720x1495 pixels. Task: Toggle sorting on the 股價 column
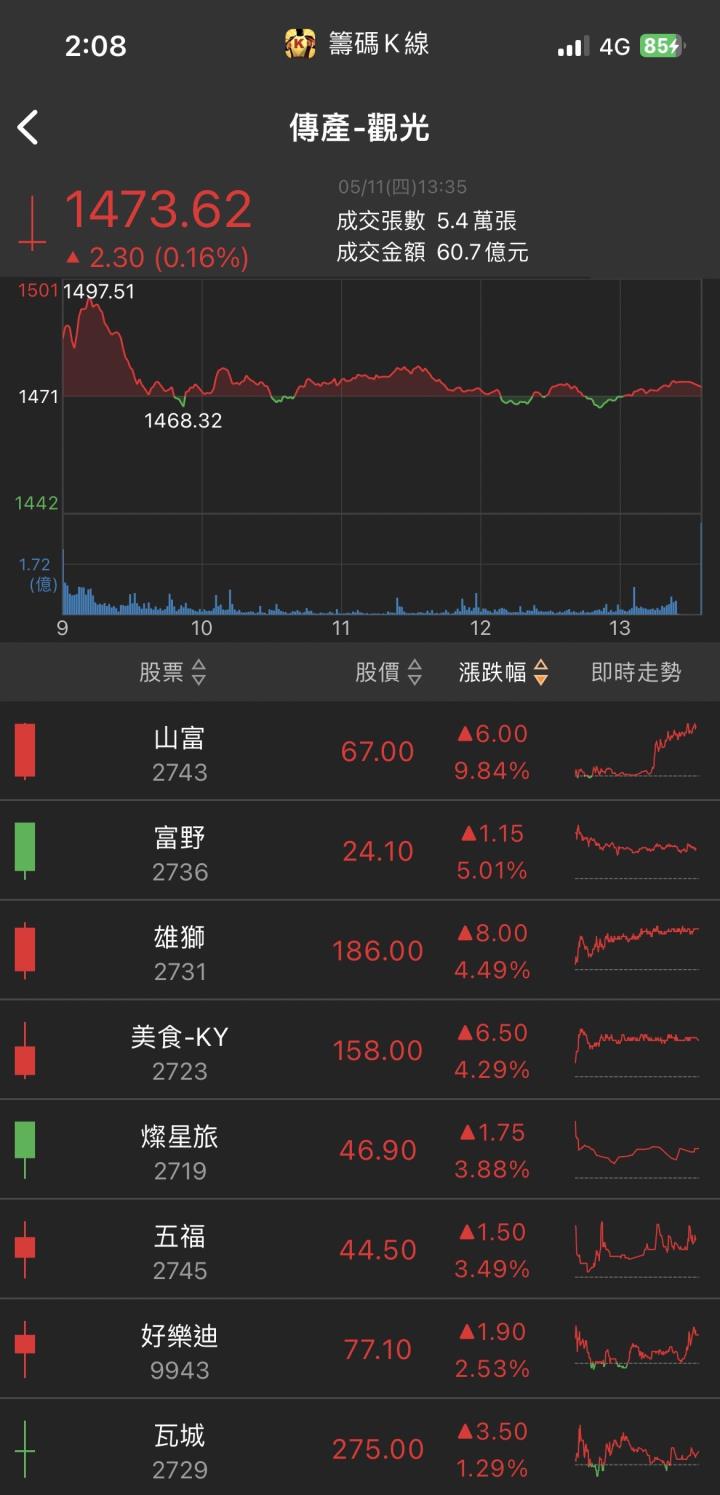click(x=388, y=672)
